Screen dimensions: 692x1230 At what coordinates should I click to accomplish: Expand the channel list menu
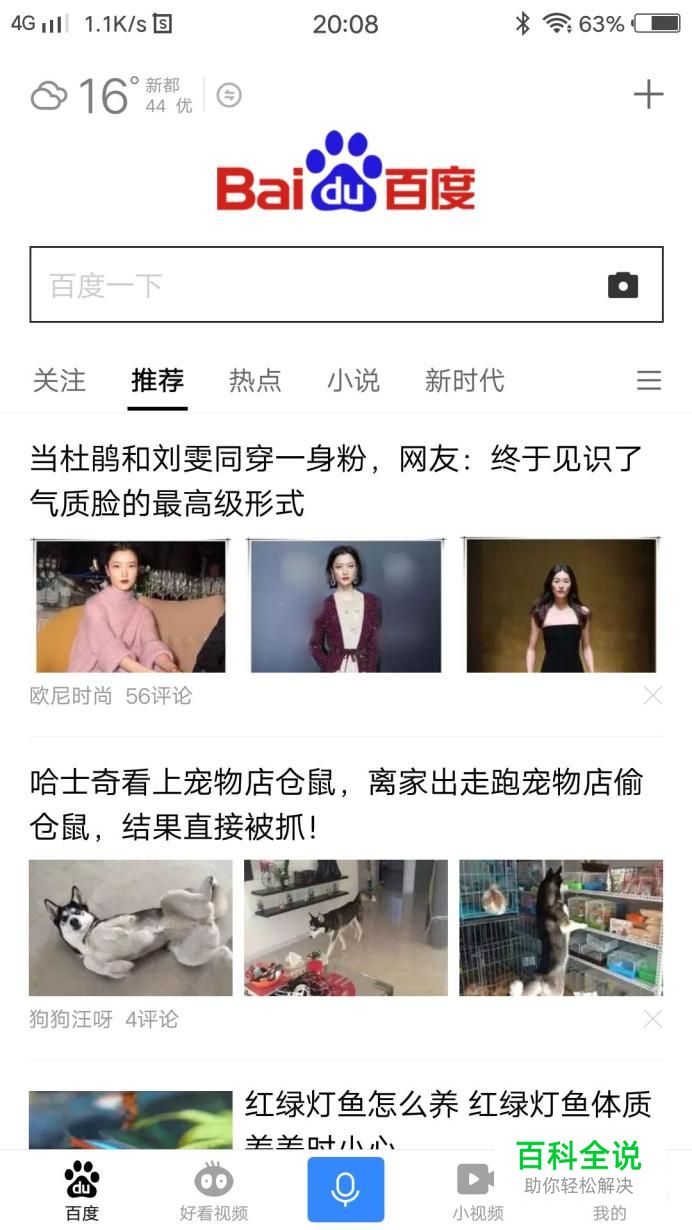pyautogui.click(x=649, y=381)
